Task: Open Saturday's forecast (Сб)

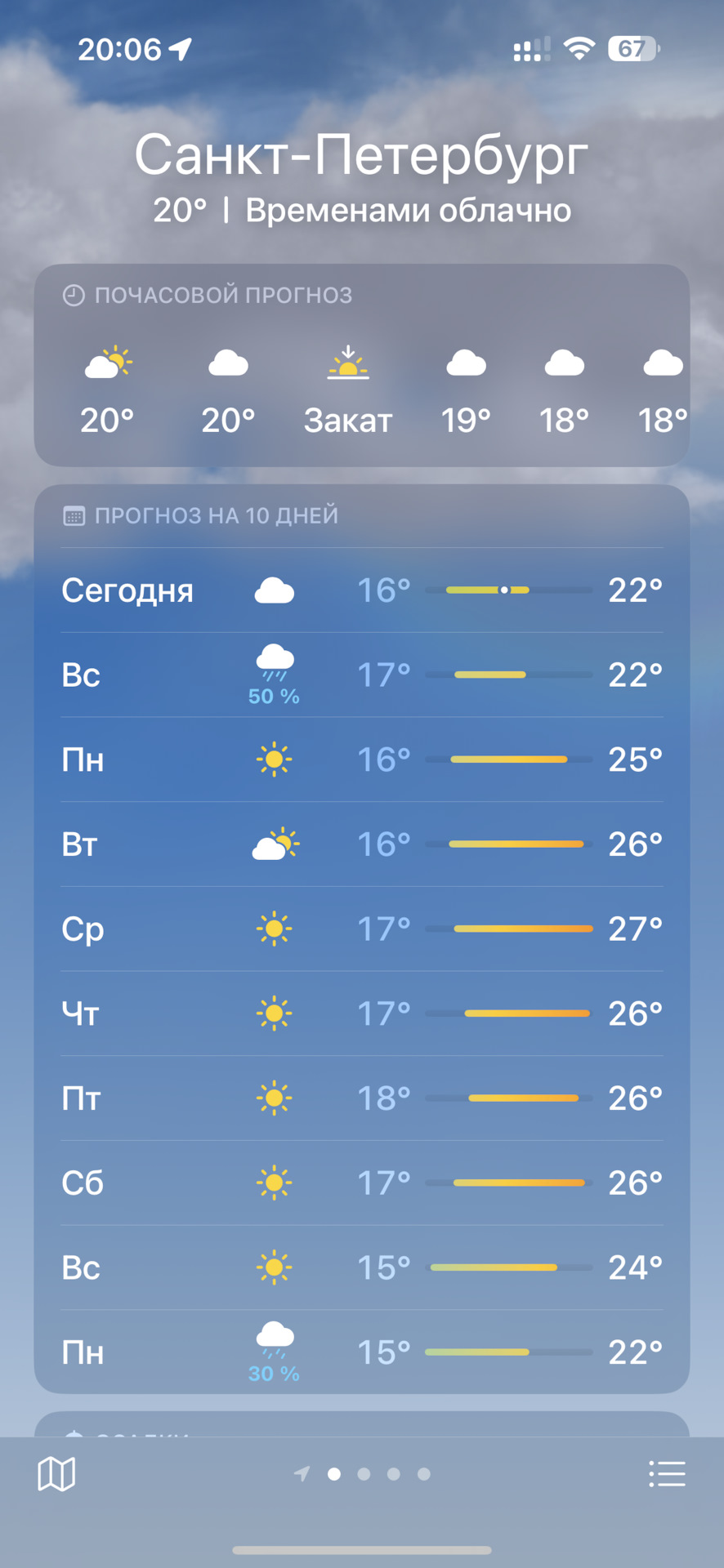Action: click(361, 1183)
